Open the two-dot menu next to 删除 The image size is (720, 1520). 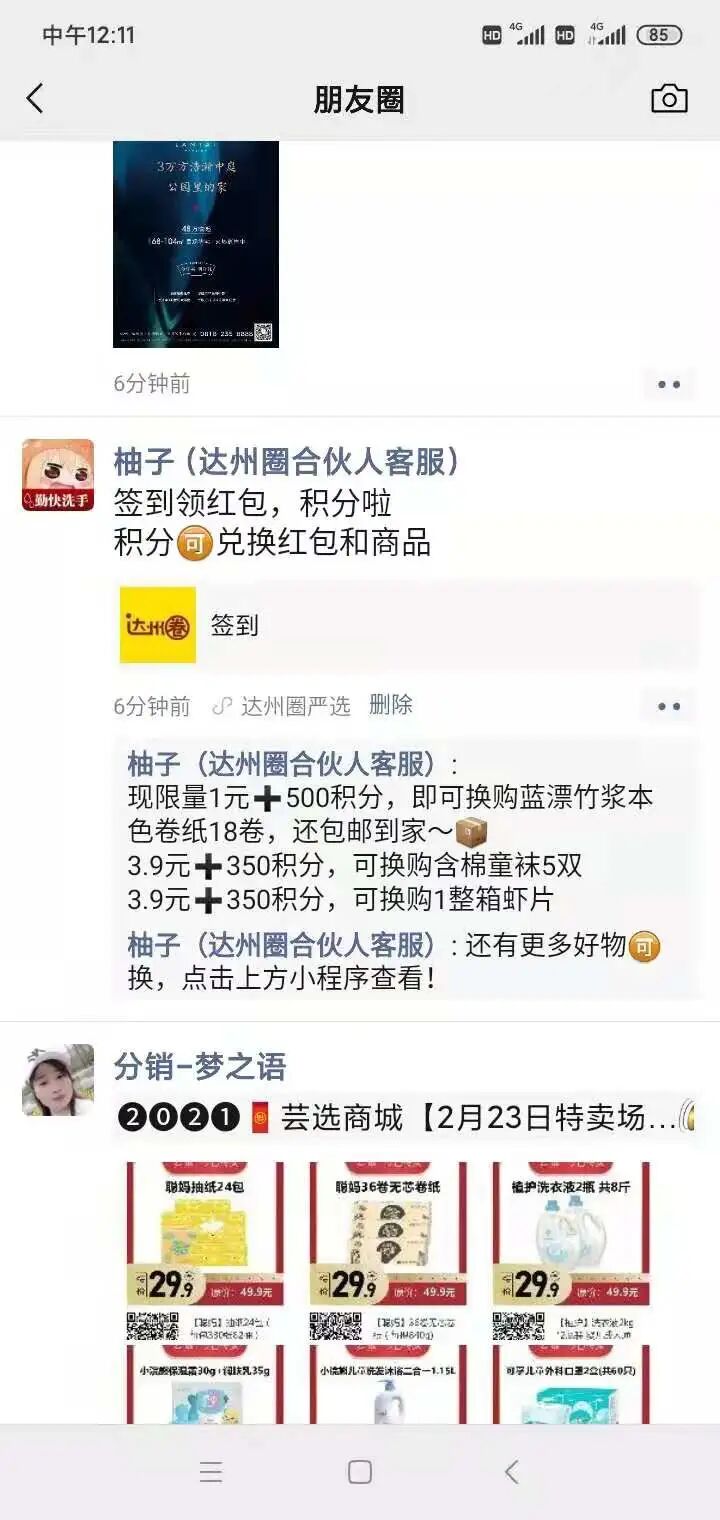669,706
